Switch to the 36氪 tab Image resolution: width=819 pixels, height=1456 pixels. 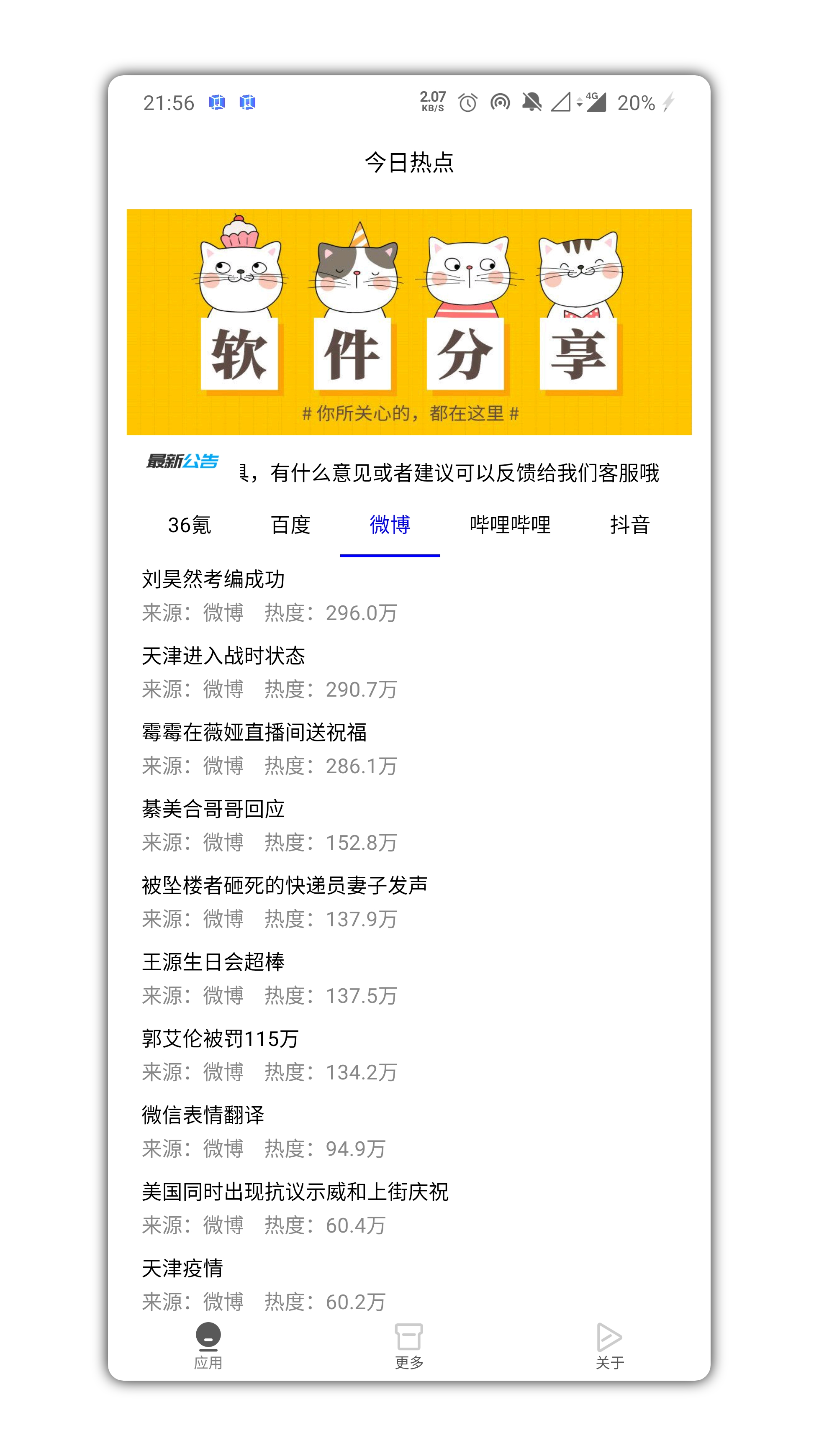click(x=189, y=525)
